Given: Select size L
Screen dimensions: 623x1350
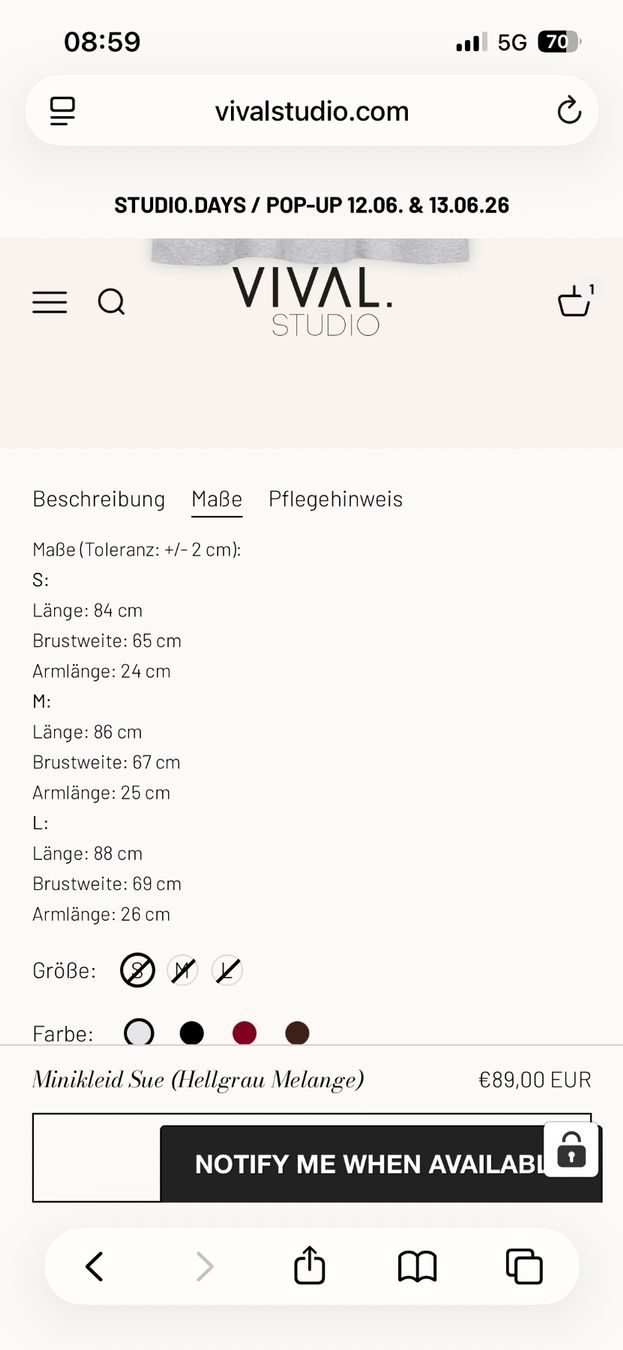Looking at the screenshot, I should [x=227, y=970].
